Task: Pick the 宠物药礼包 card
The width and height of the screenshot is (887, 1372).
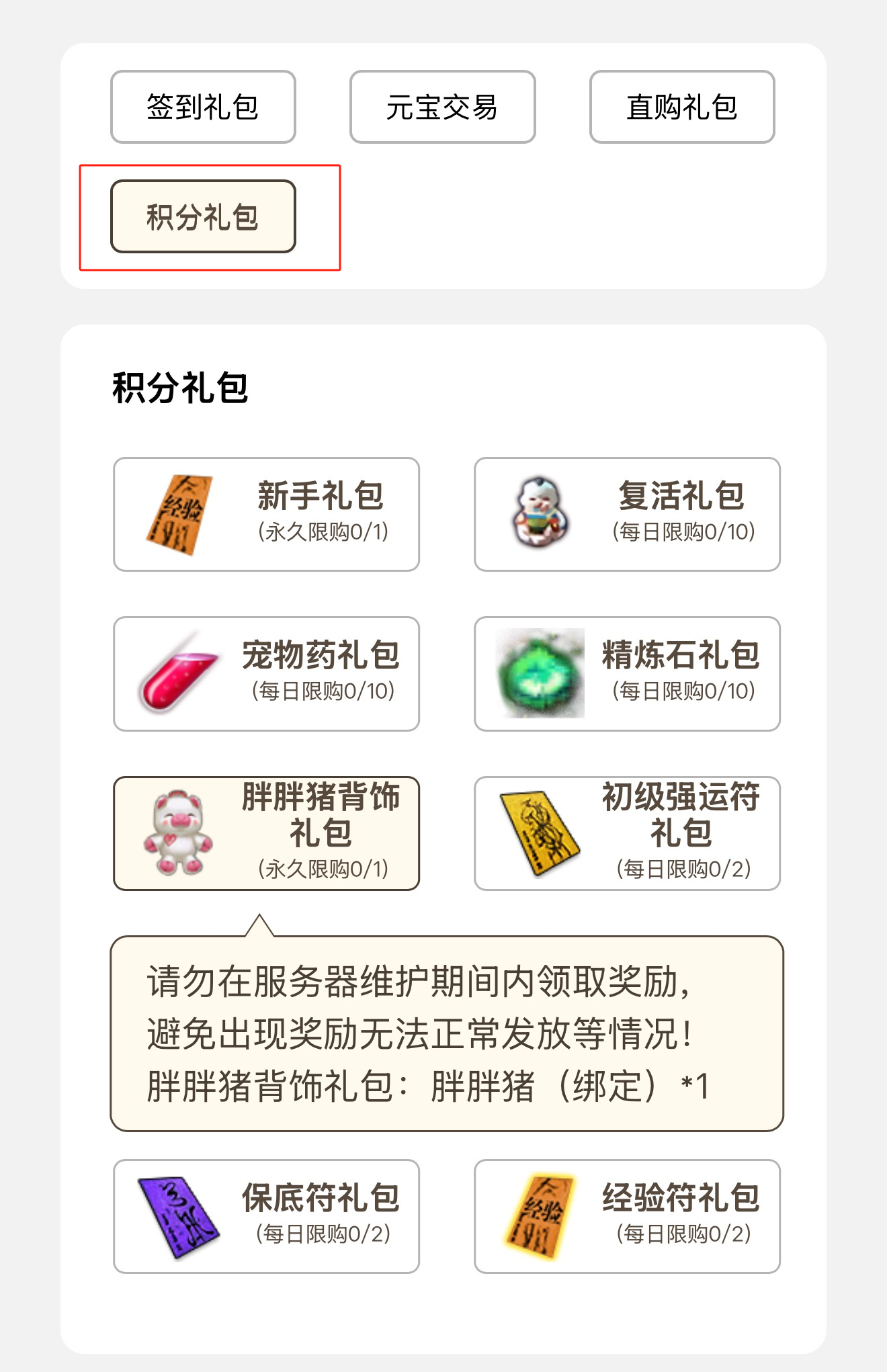Action: [x=266, y=673]
